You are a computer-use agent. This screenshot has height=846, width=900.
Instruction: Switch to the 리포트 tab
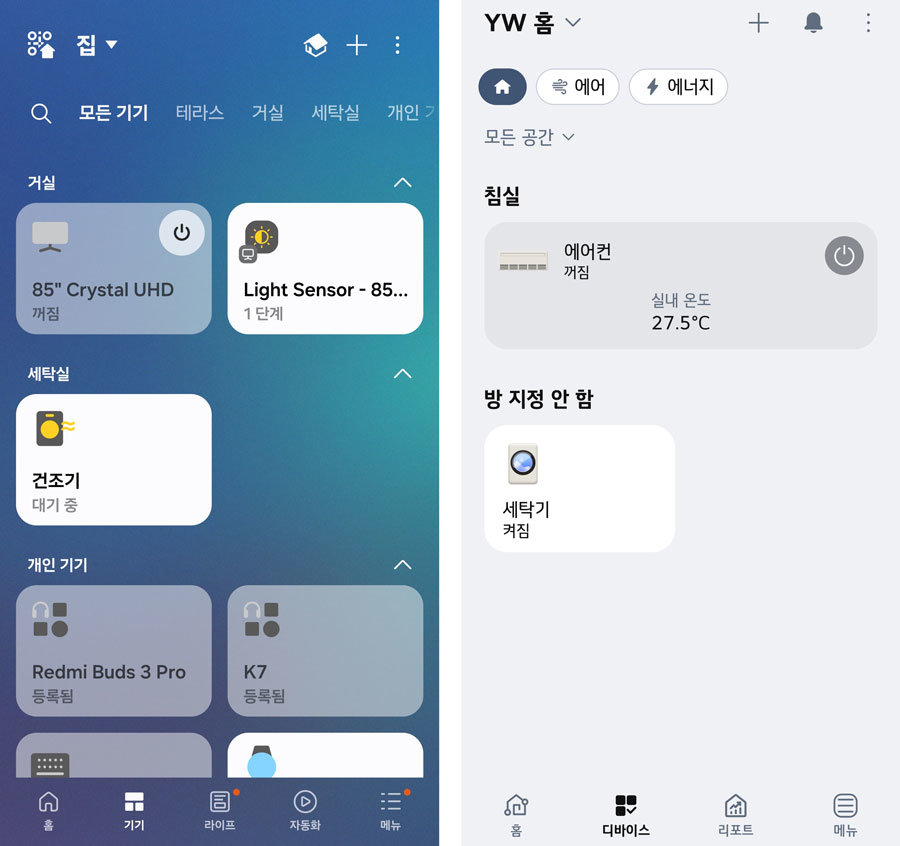pyautogui.click(x=735, y=814)
